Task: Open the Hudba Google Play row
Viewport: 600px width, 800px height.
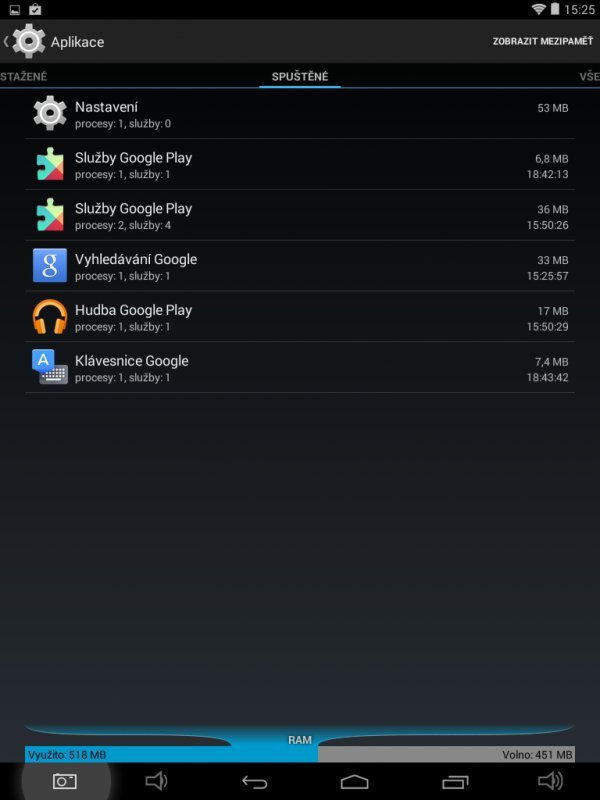Action: coord(300,317)
